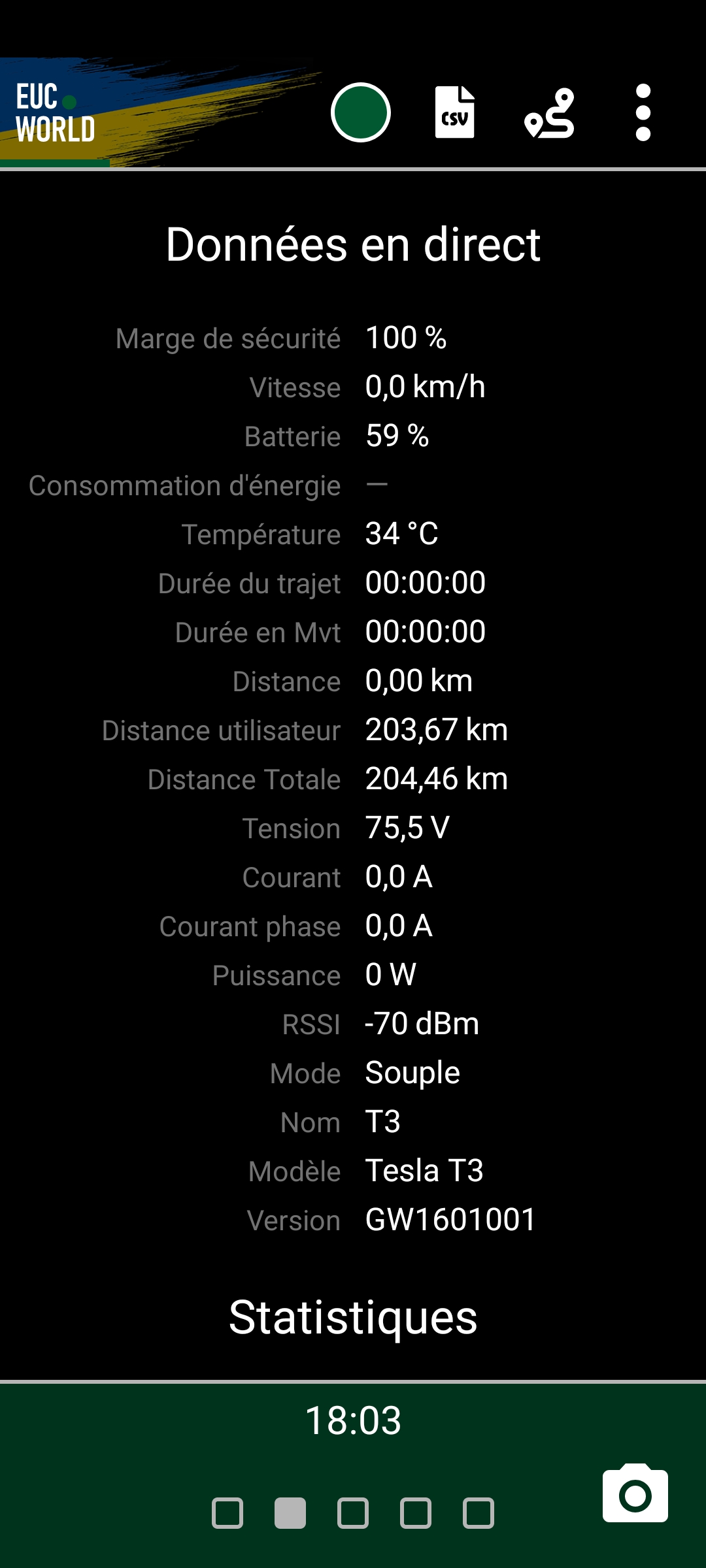Go to the first page indicator
The height and width of the screenshot is (1568, 706).
[227, 1513]
